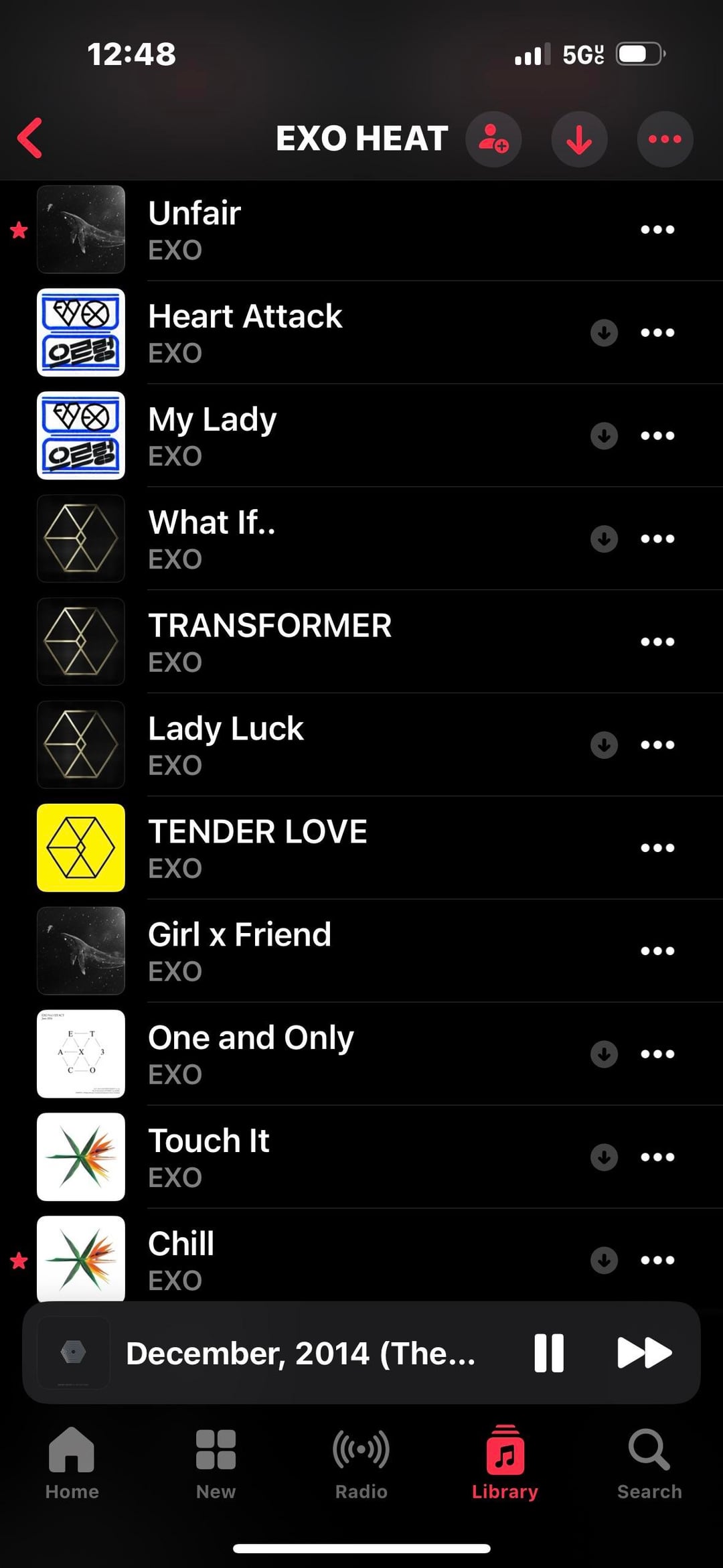Pause the current track
The width and height of the screenshot is (723, 1568).
[x=549, y=1353]
